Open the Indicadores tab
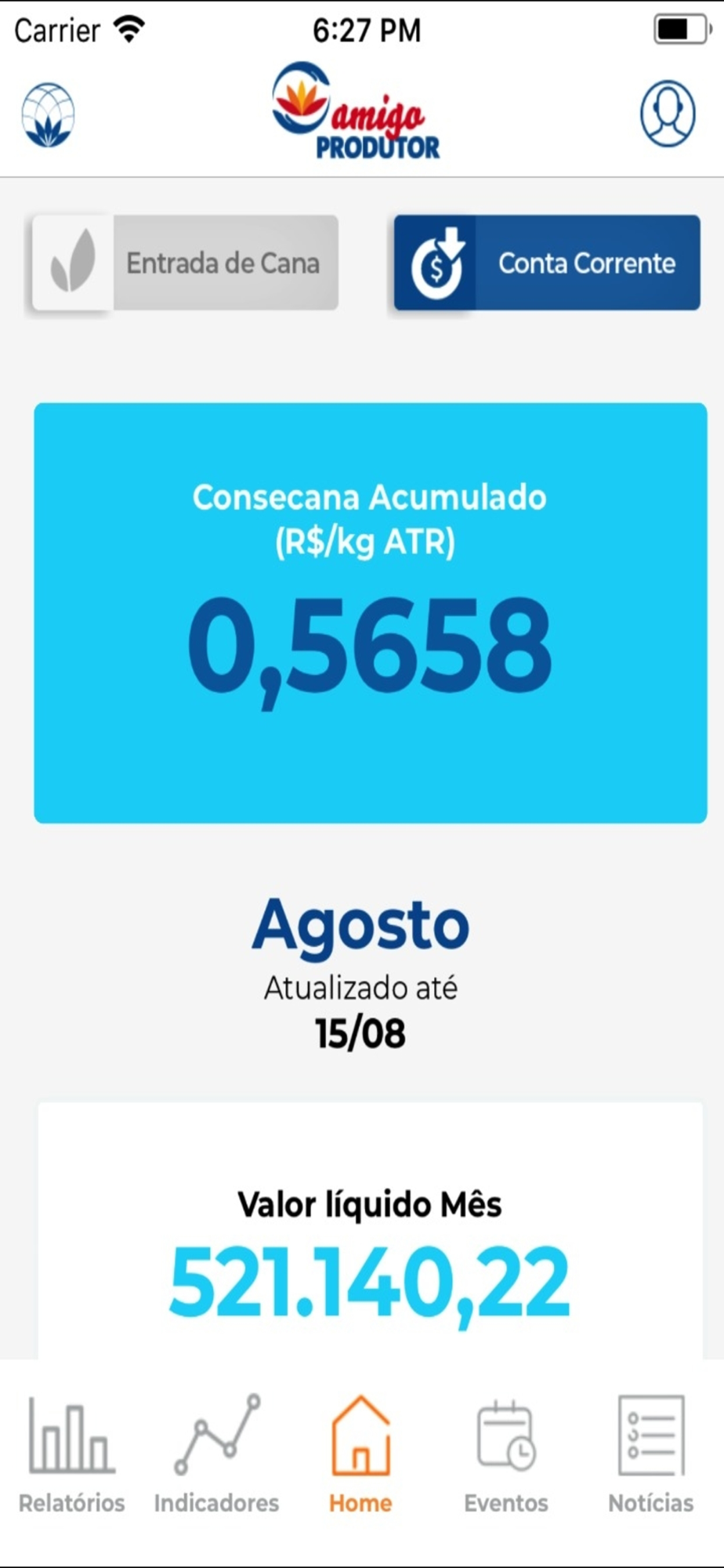The image size is (724, 1568). point(216,1455)
